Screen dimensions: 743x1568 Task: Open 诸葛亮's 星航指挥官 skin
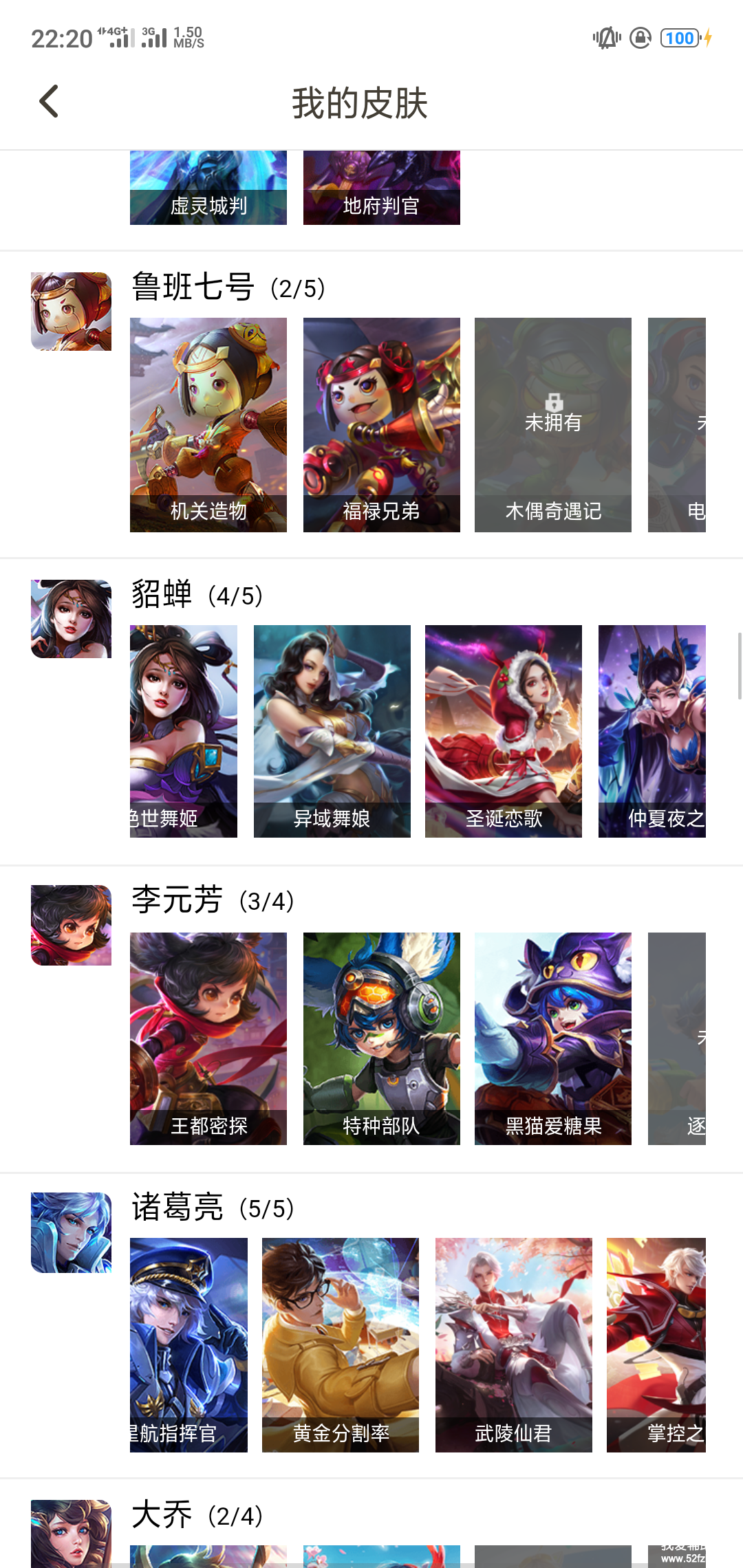point(189,1344)
